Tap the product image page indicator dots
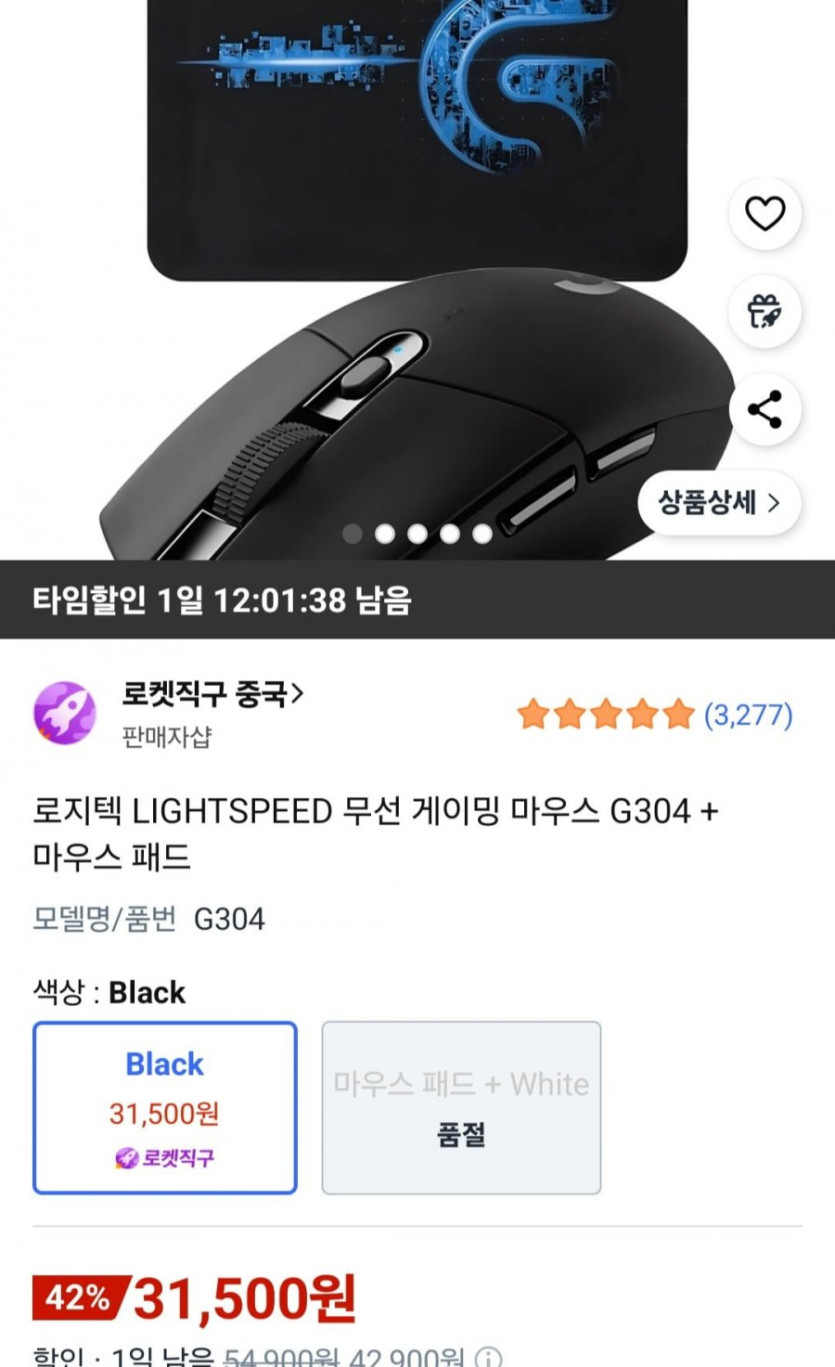 (417, 534)
